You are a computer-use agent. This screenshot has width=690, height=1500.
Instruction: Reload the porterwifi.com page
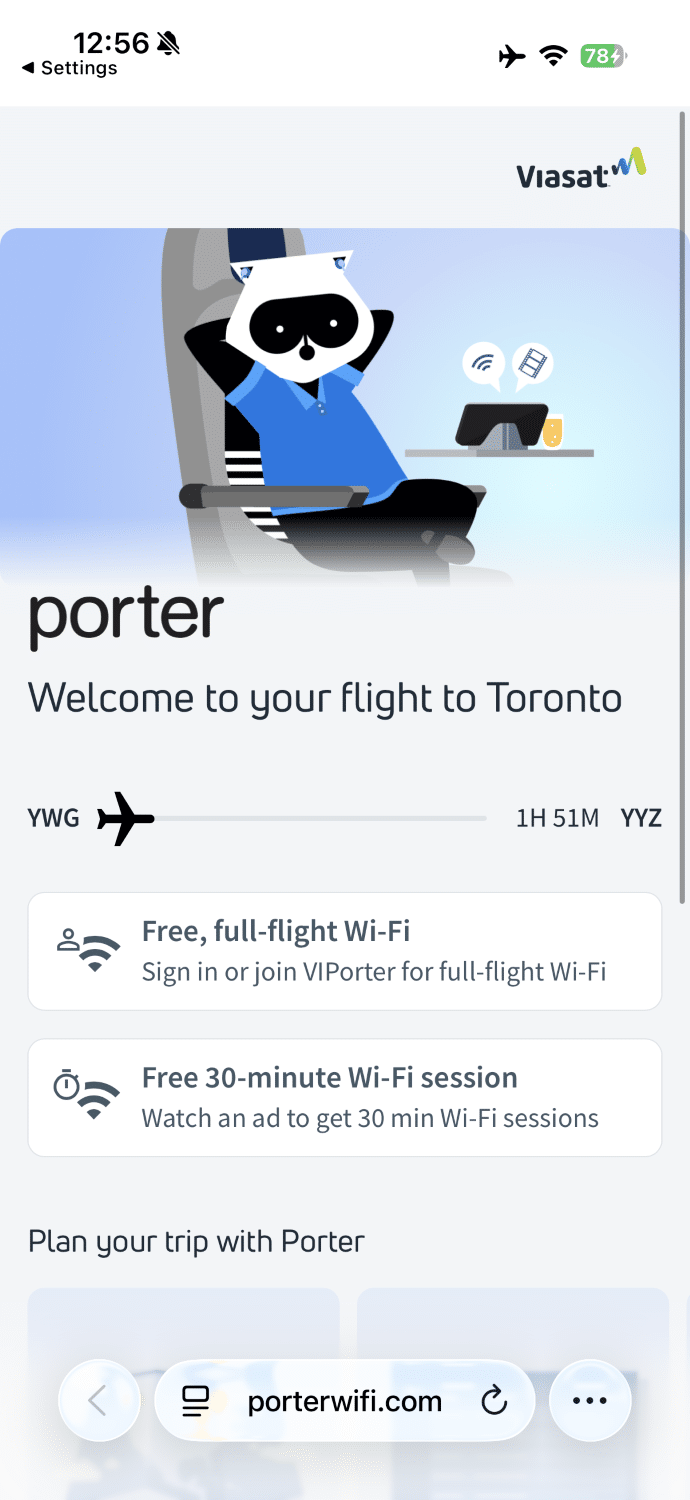[494, 1401]
